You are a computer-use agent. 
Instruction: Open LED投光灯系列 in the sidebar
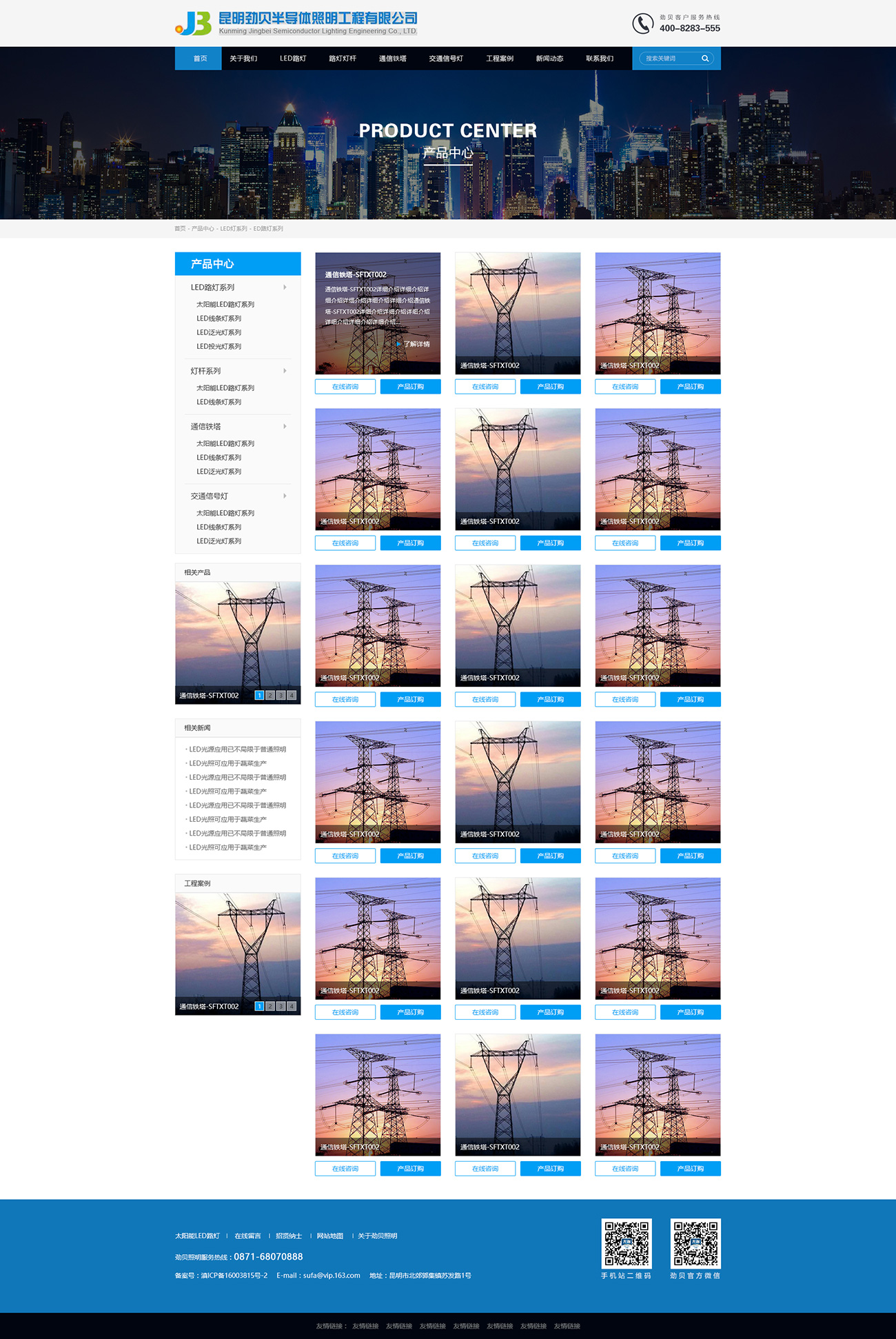pyautogui.click(x=218, y=347)
